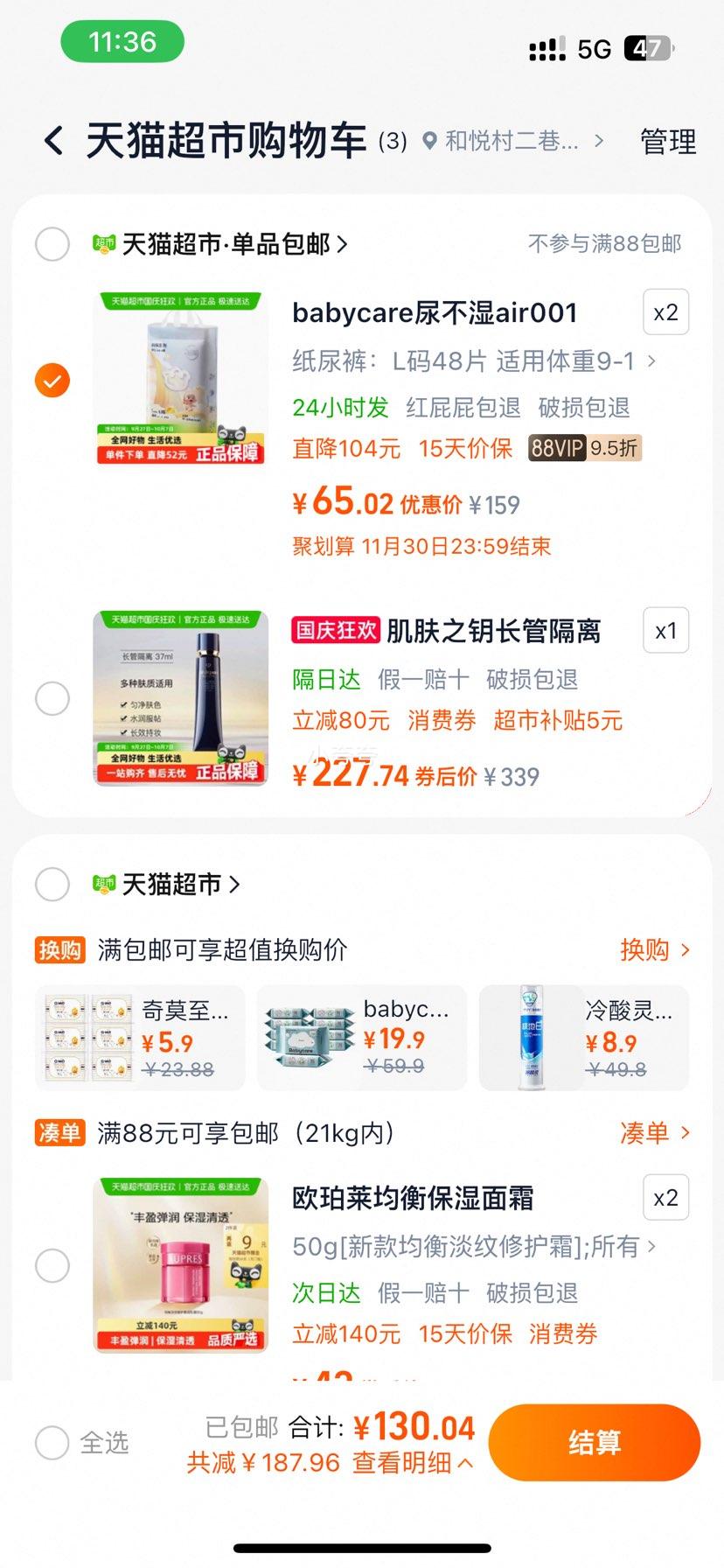This screenshot has height=1568, width=724.
Task: Go back from the shopping cart
Action: (x=54, y=141)
